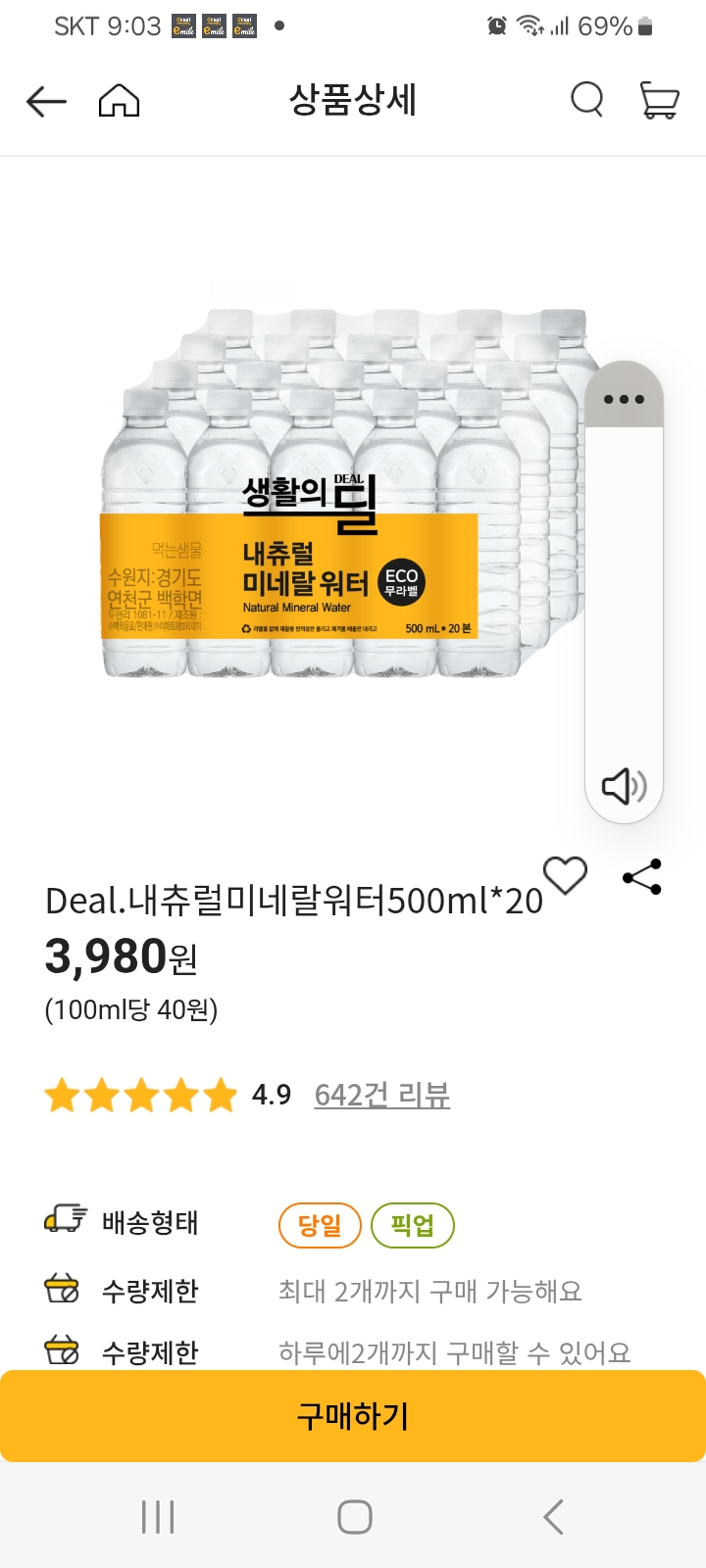The width and height of the screenshot is (706, 1568).
Task: Mute product audio with speaker icon
Action: point(623,786)
